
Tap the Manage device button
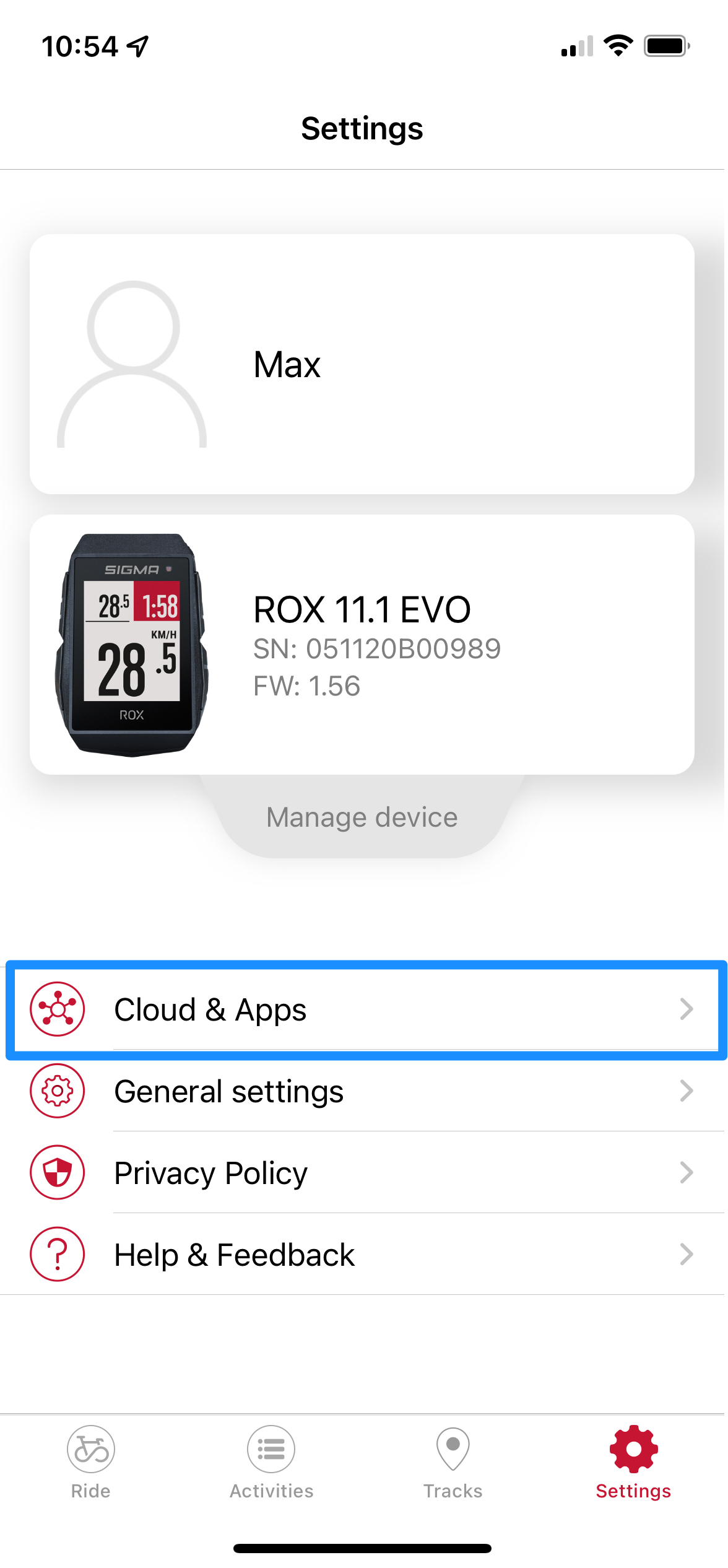tap(362, 817)
